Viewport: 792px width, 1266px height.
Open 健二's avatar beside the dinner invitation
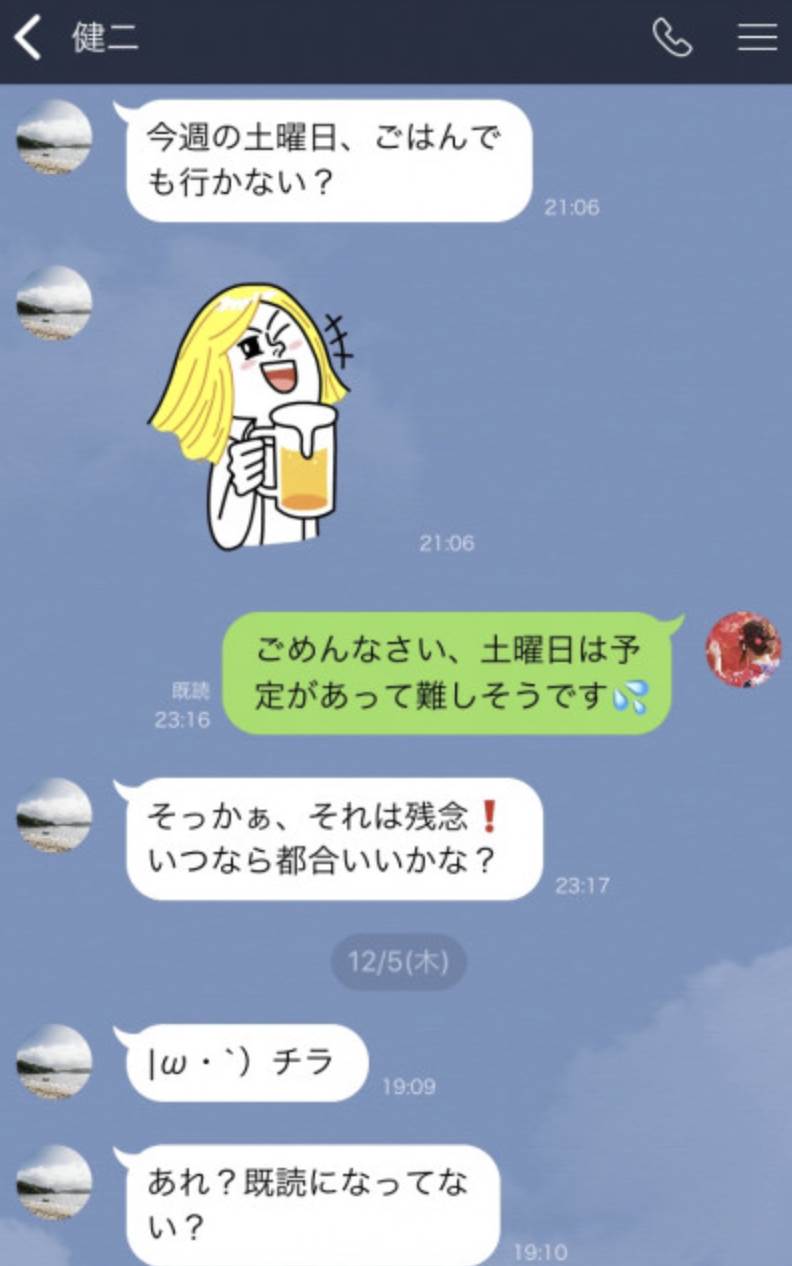click(54, 138)
